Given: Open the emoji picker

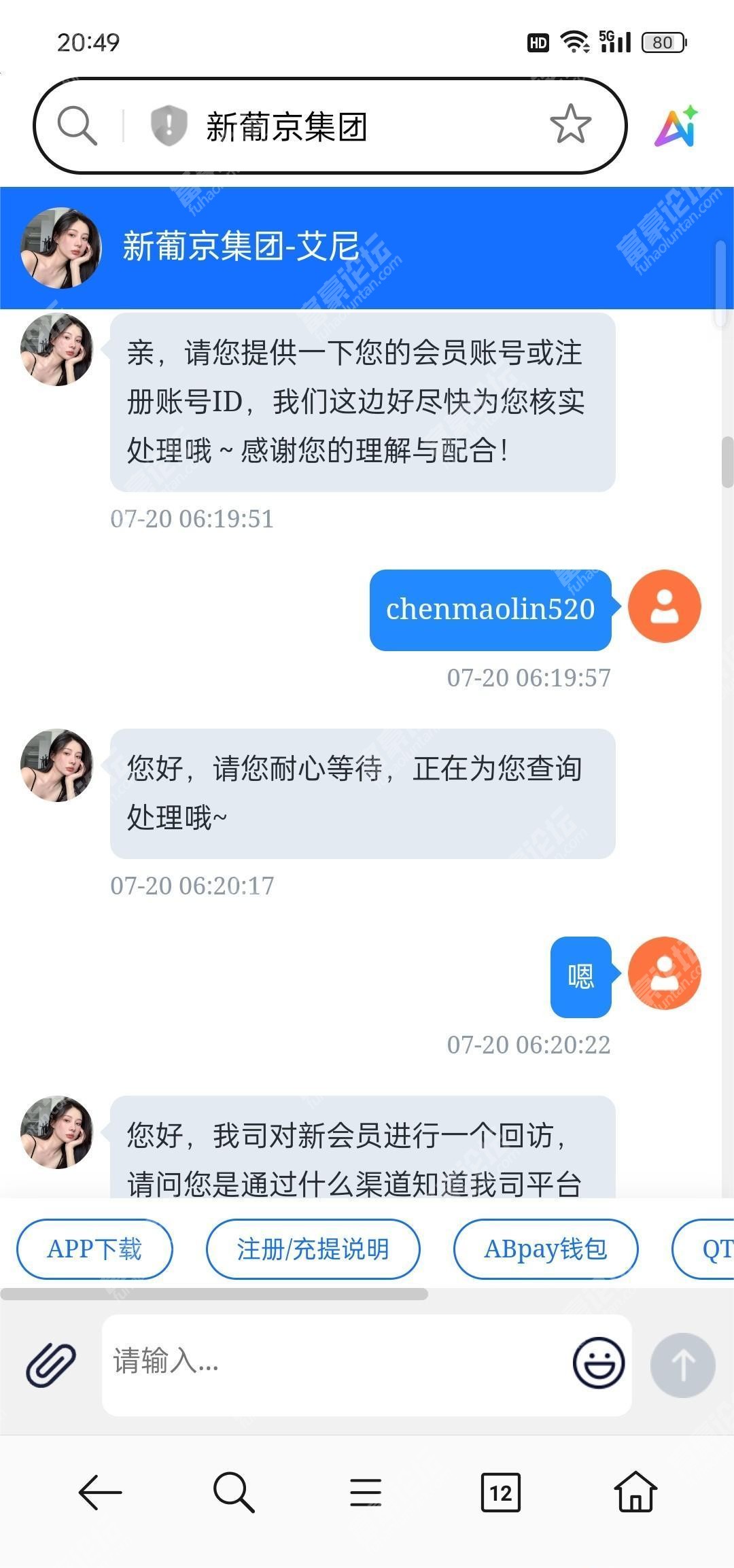Looking at the screenshot, I should point(598,1363).
